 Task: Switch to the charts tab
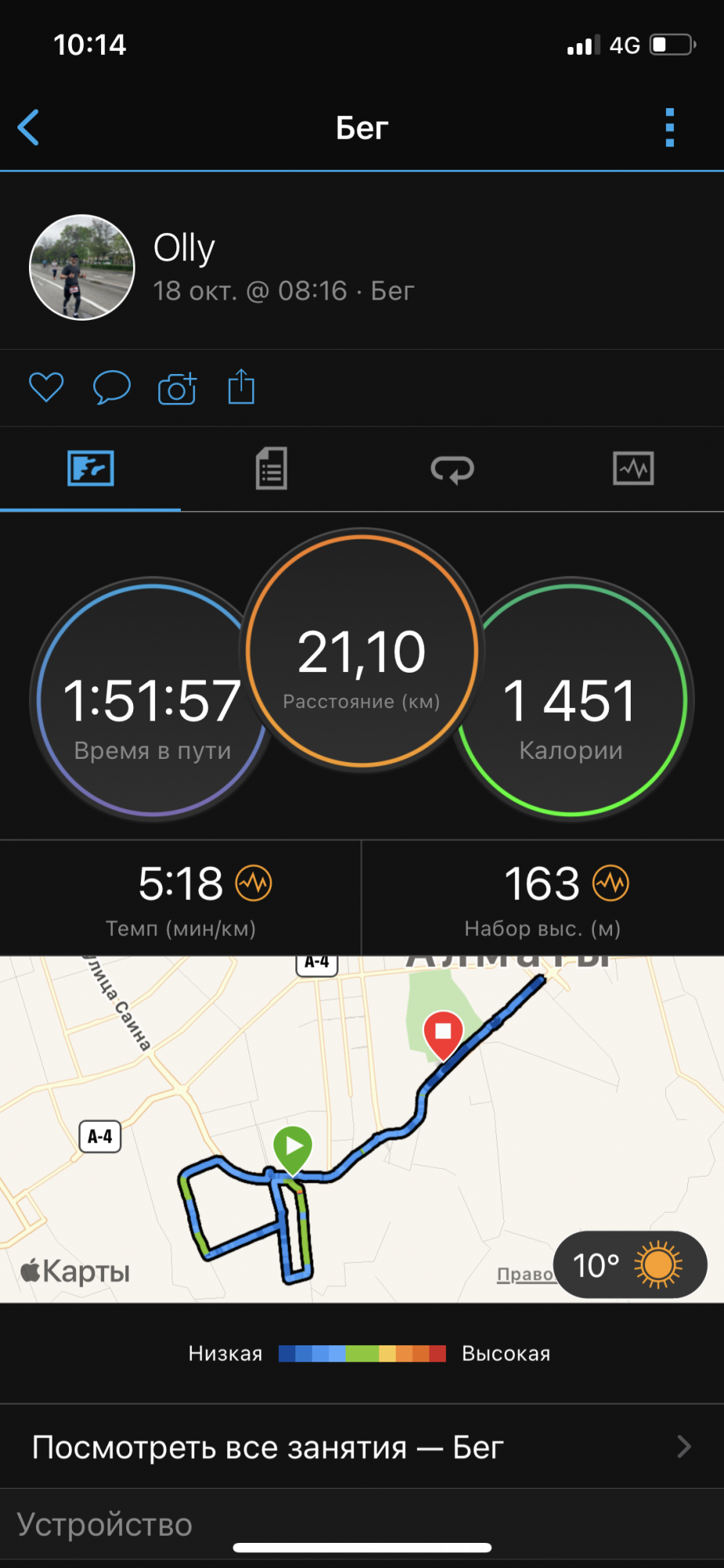(x=633, y=469)
